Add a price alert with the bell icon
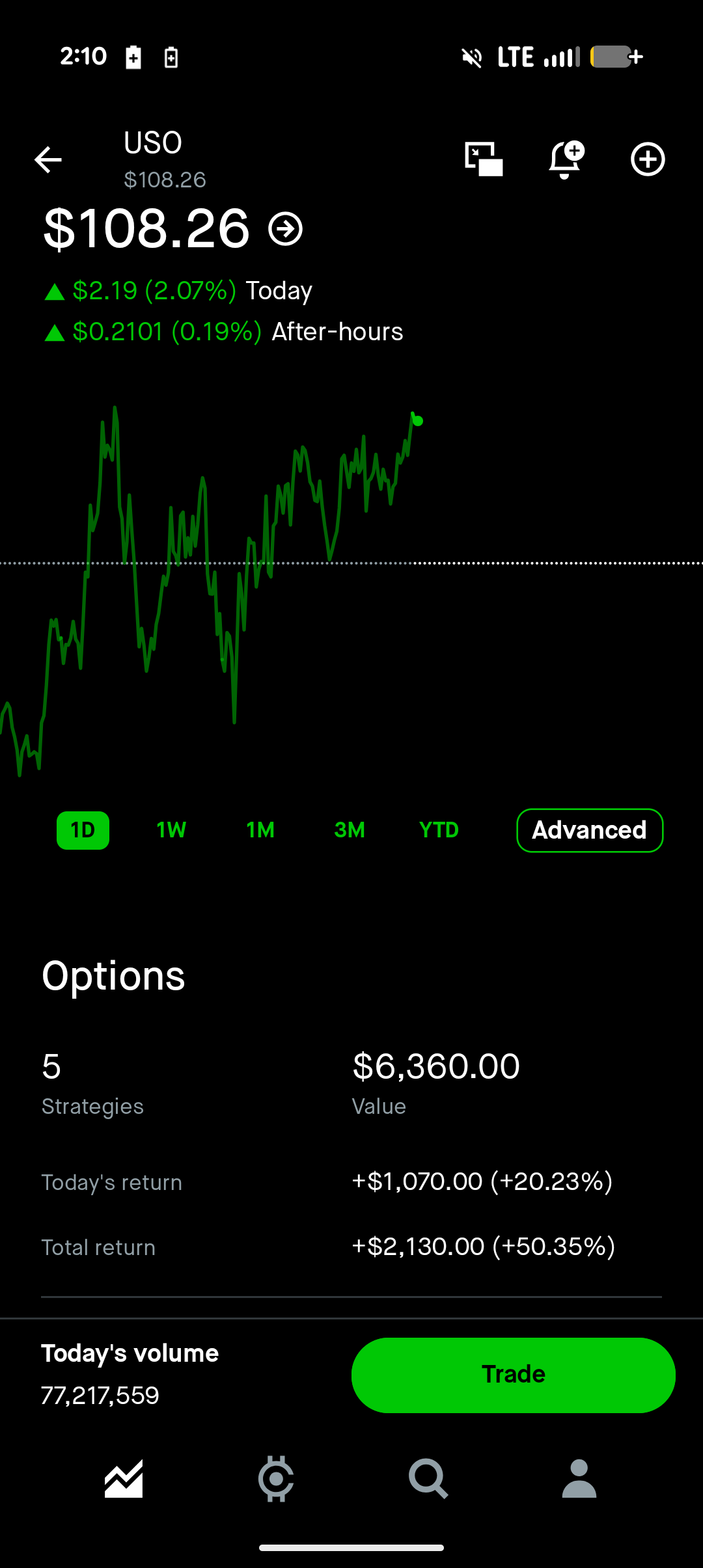 point(566,159)
